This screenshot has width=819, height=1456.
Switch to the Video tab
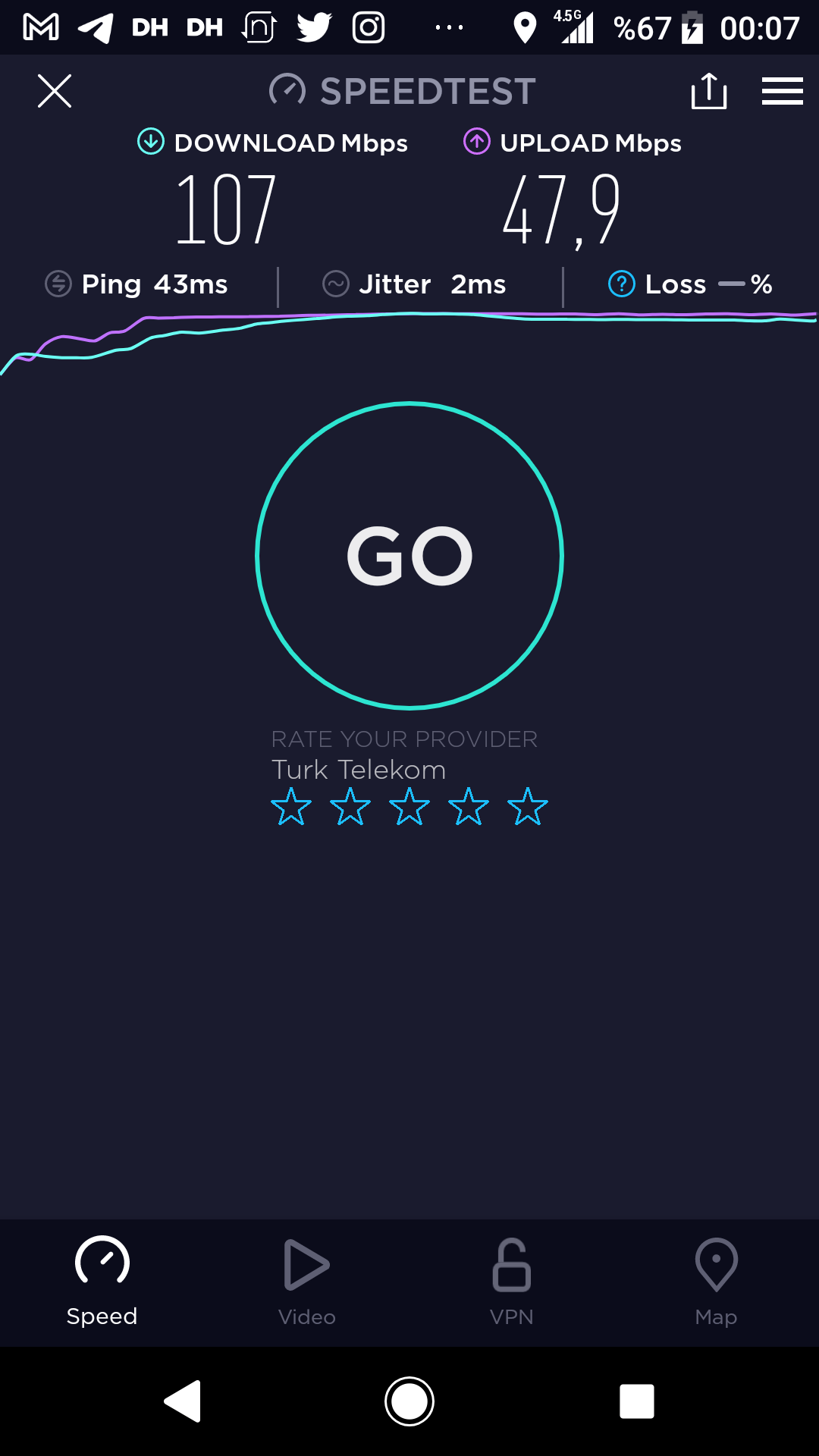click(307, 1282)
